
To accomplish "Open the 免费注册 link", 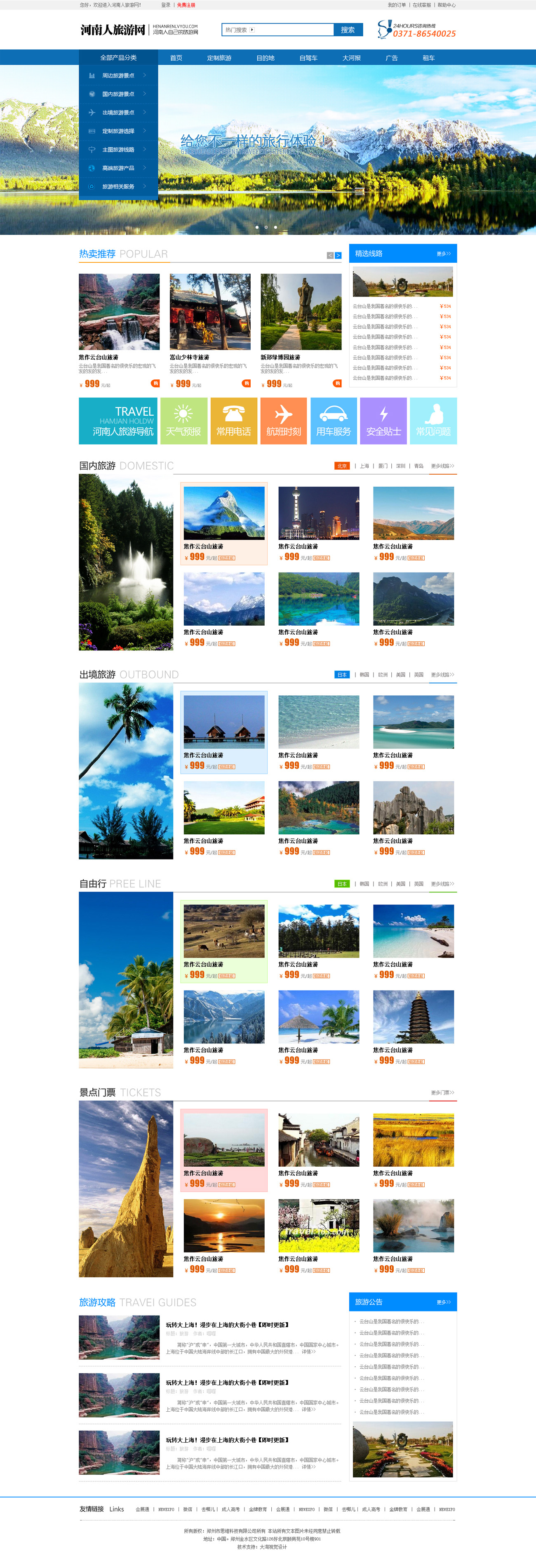I will (x=186, y=5).
